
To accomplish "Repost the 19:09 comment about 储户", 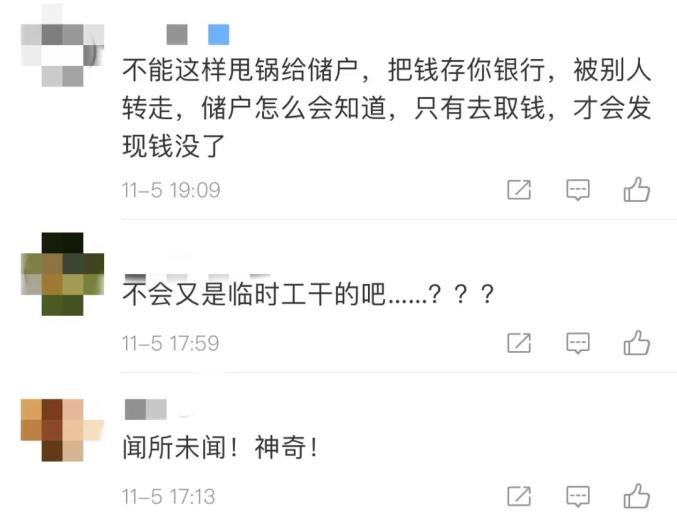I will click(x=519, y=190).
